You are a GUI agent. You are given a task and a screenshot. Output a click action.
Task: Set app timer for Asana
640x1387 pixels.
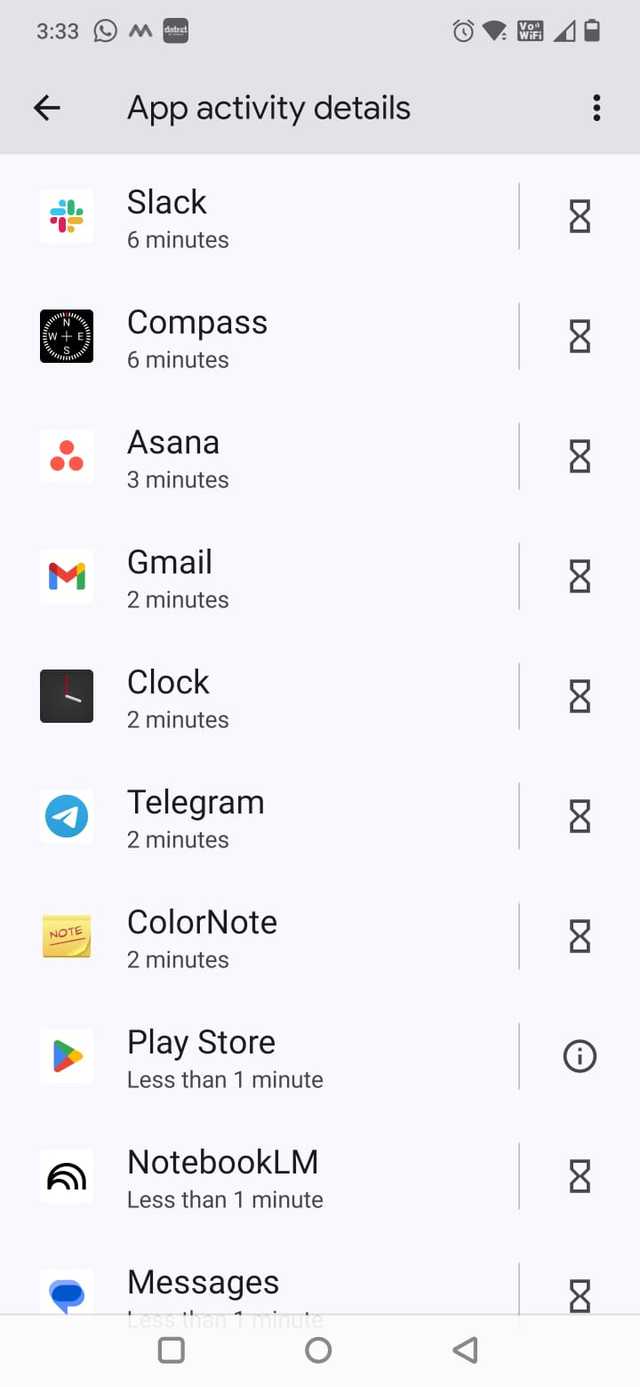click(x=580, y=457)
